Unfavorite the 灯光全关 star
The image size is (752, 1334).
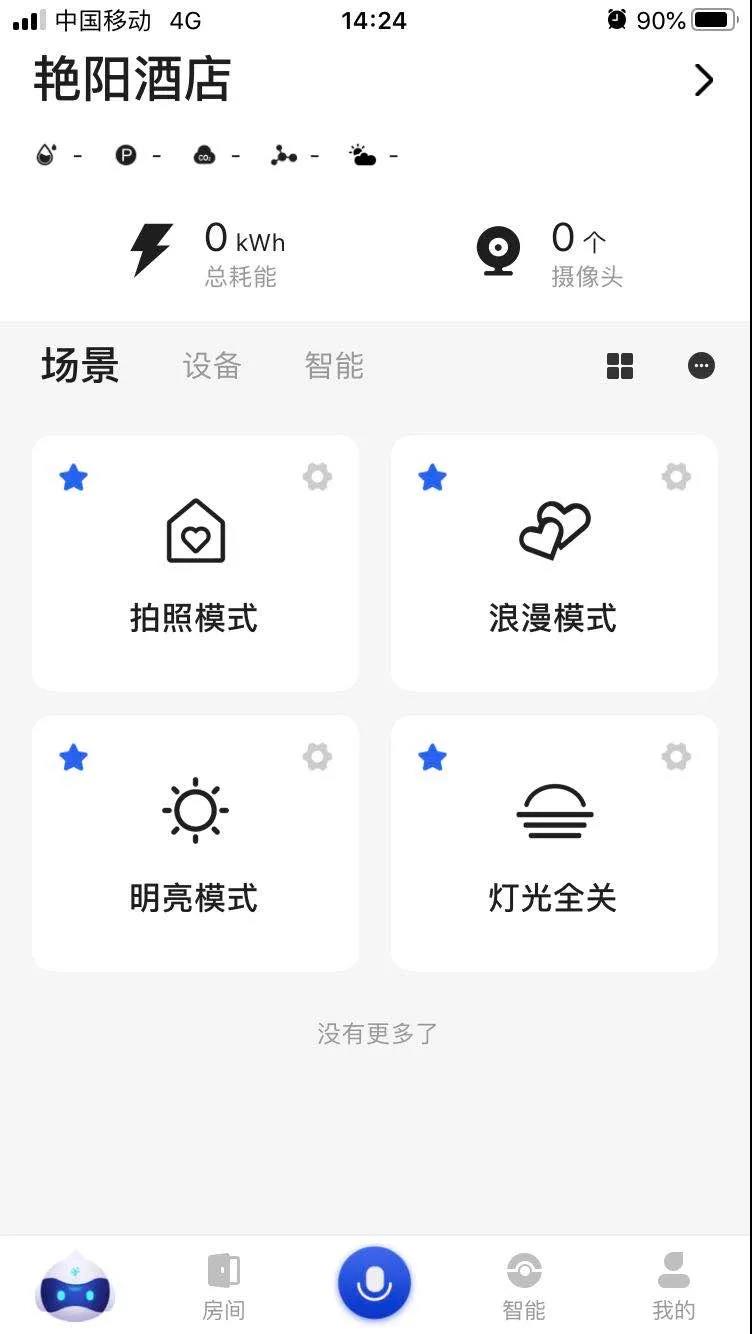[432, 758]
